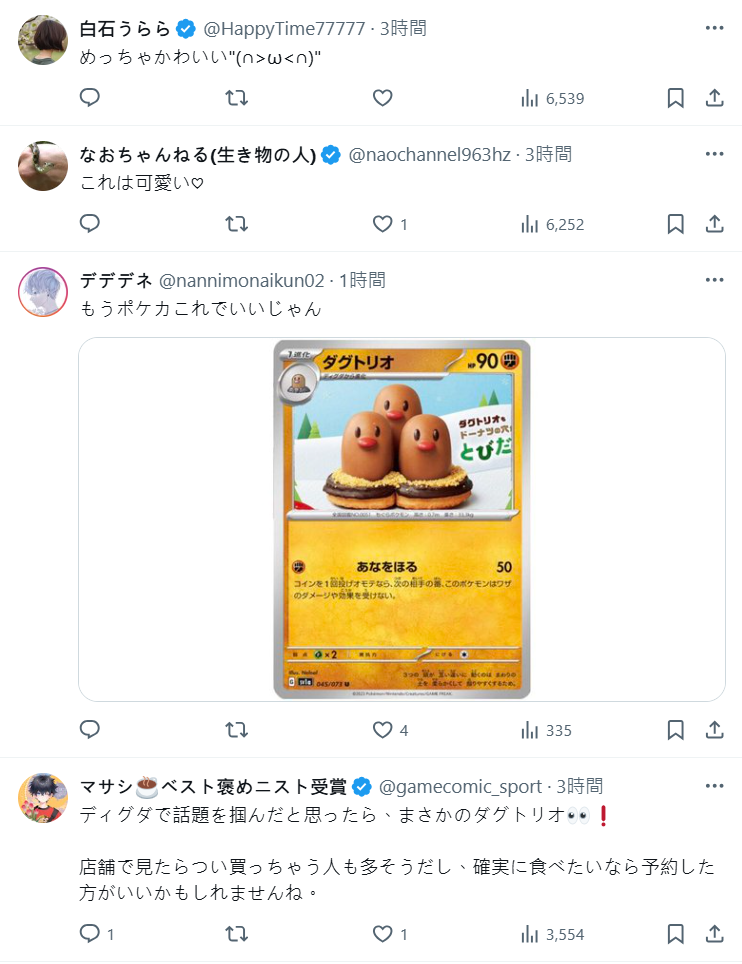Open @gamecomic_sport profile link
The height and width of the screenshot is (964, 742).
click(x=461, y=787)
